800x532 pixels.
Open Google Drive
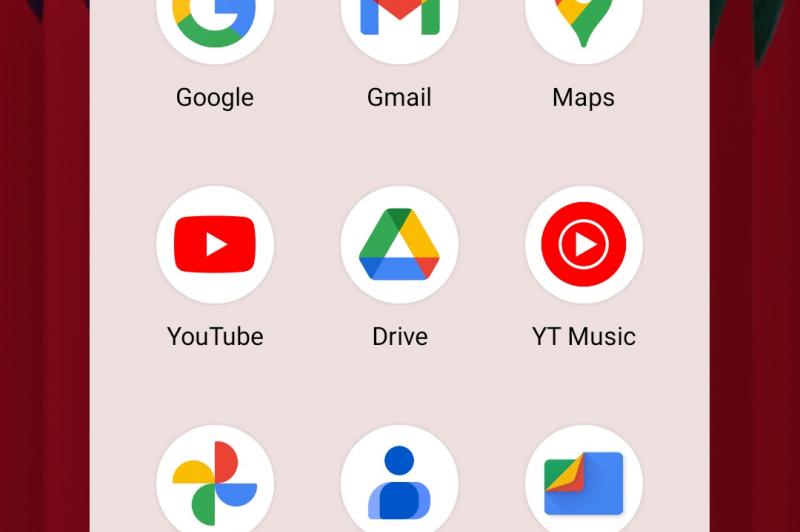pyautogui.click(x=400, y=244)
